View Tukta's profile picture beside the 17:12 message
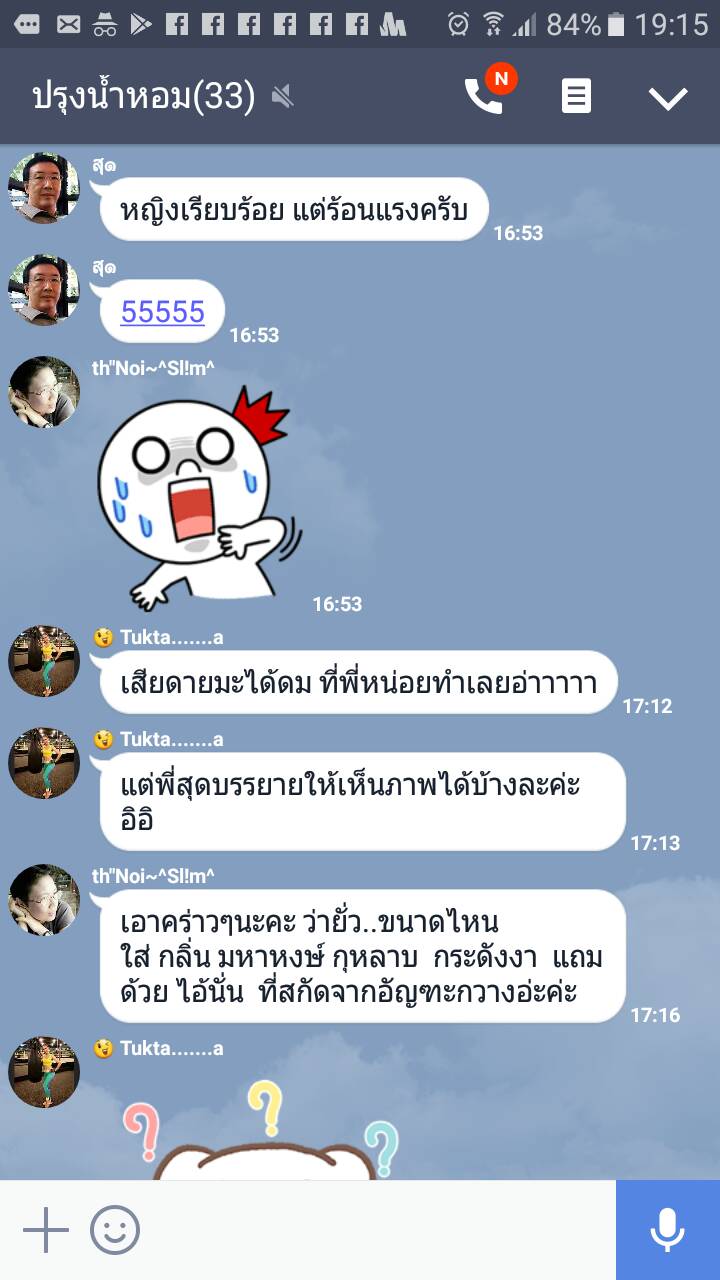The width and height of the screenshot is (720, 1280). 43,661
